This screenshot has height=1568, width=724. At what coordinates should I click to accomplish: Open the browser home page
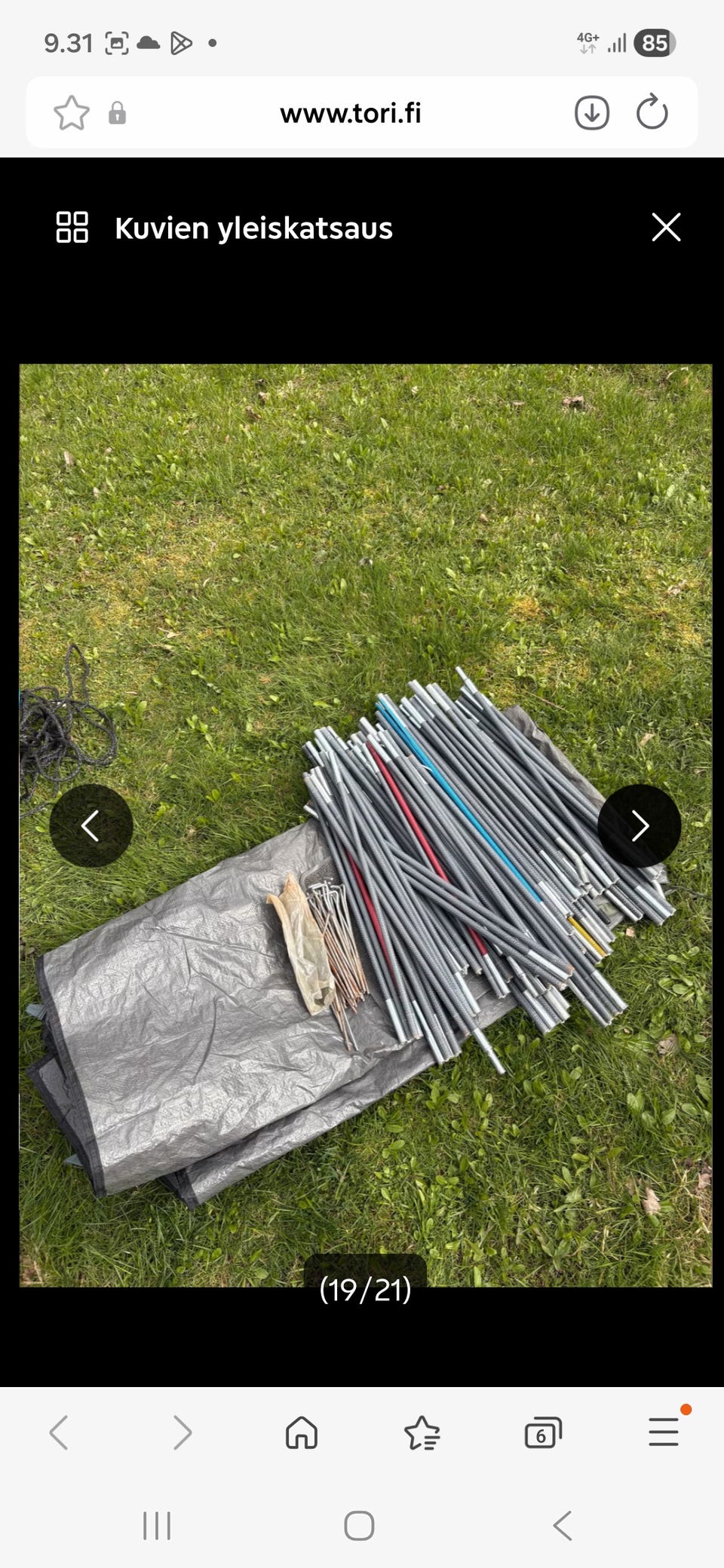(302, 1432)
